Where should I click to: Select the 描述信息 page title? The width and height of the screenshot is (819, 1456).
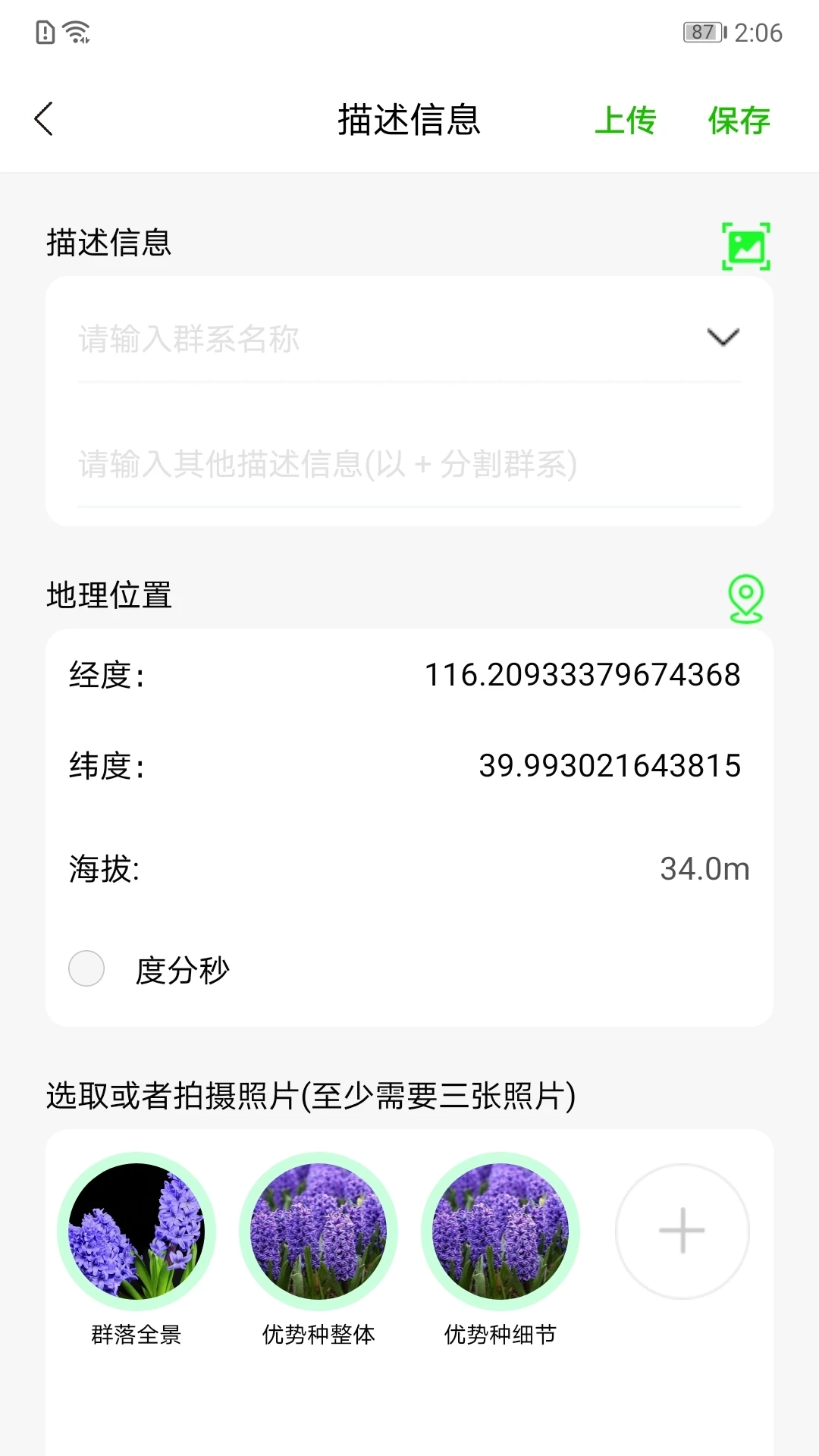[409, 120]
